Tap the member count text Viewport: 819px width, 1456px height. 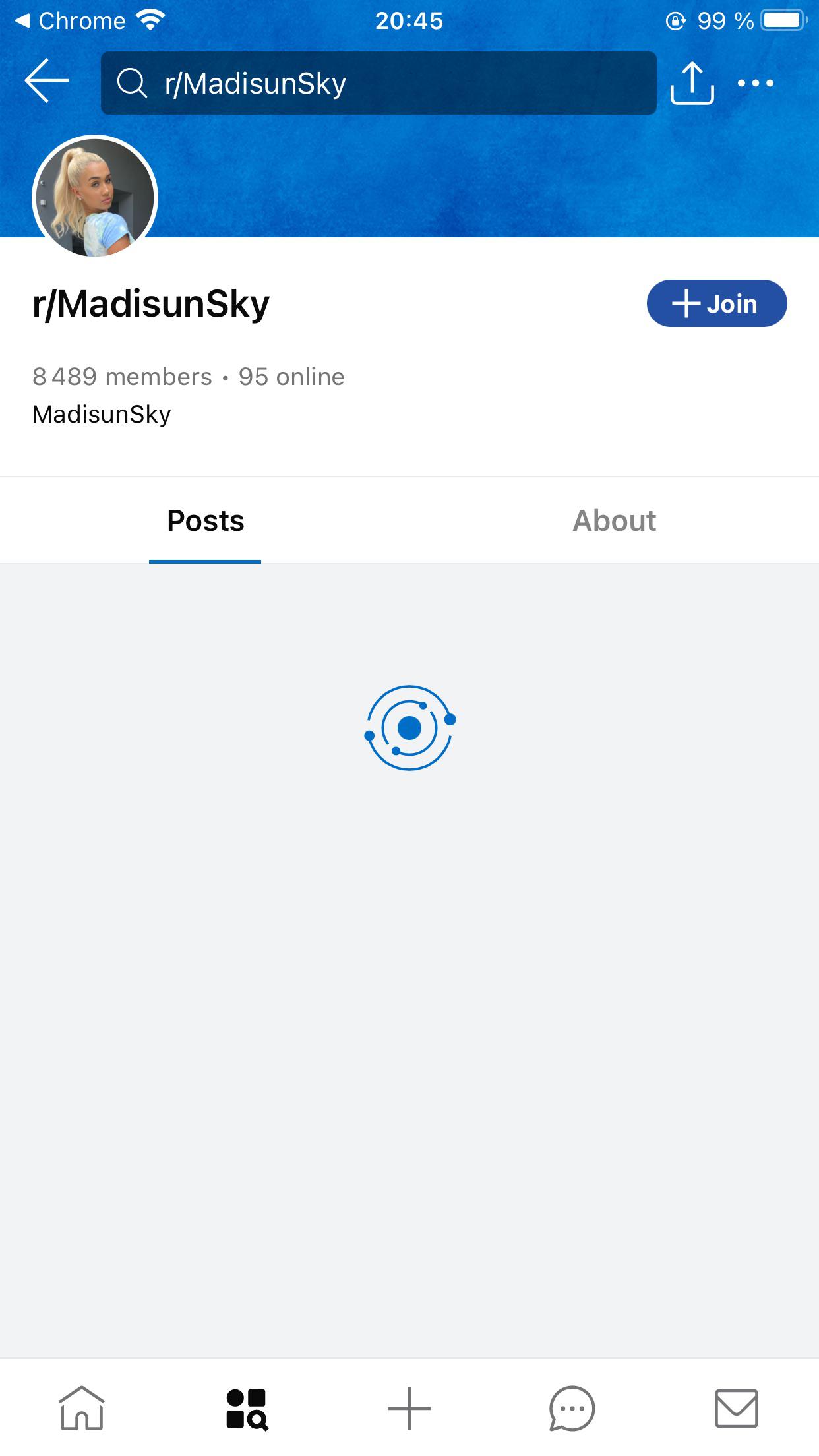tap(123, 376)
